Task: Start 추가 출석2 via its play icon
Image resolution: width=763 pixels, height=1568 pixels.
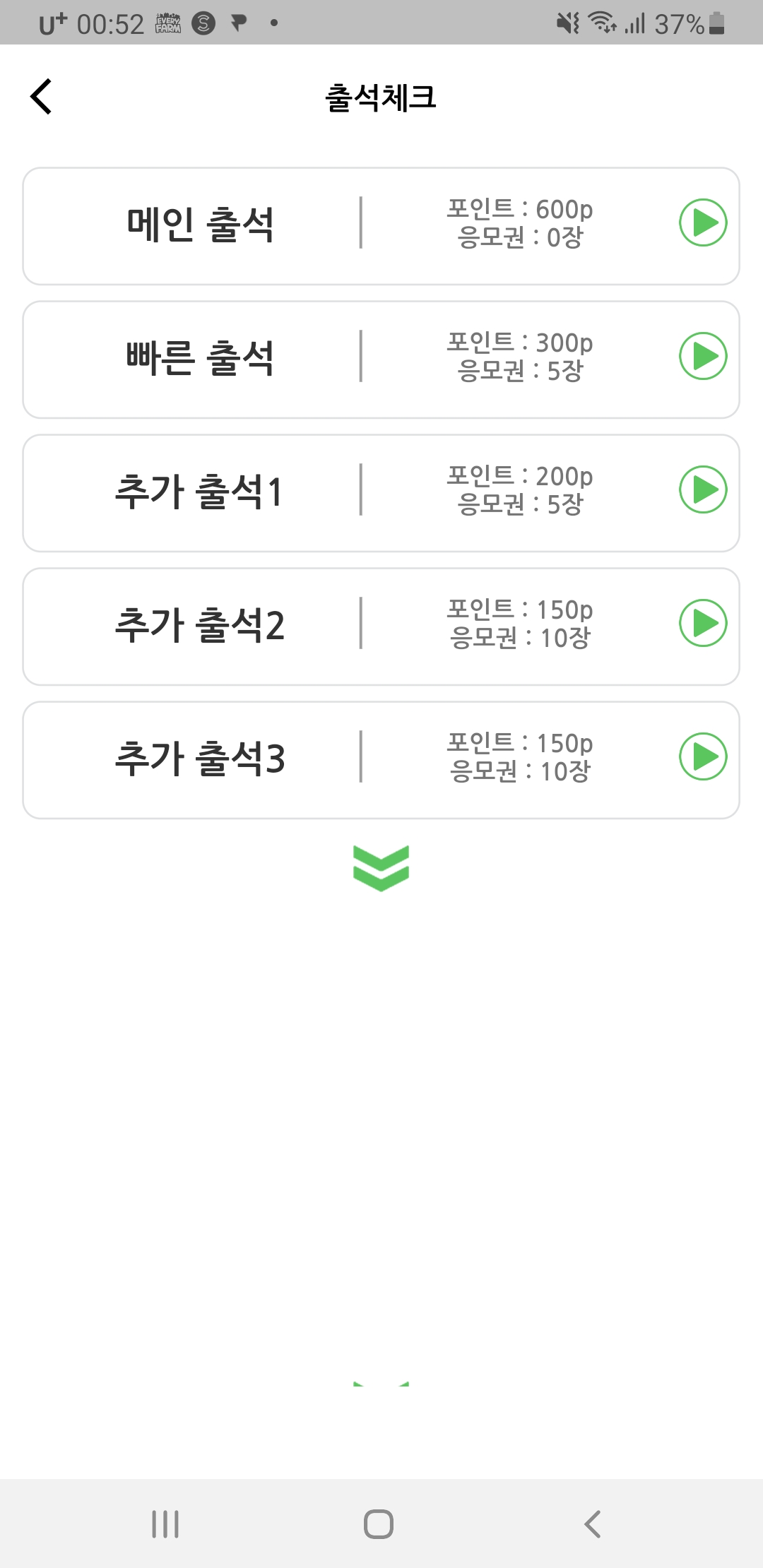Action: point(703,623)
